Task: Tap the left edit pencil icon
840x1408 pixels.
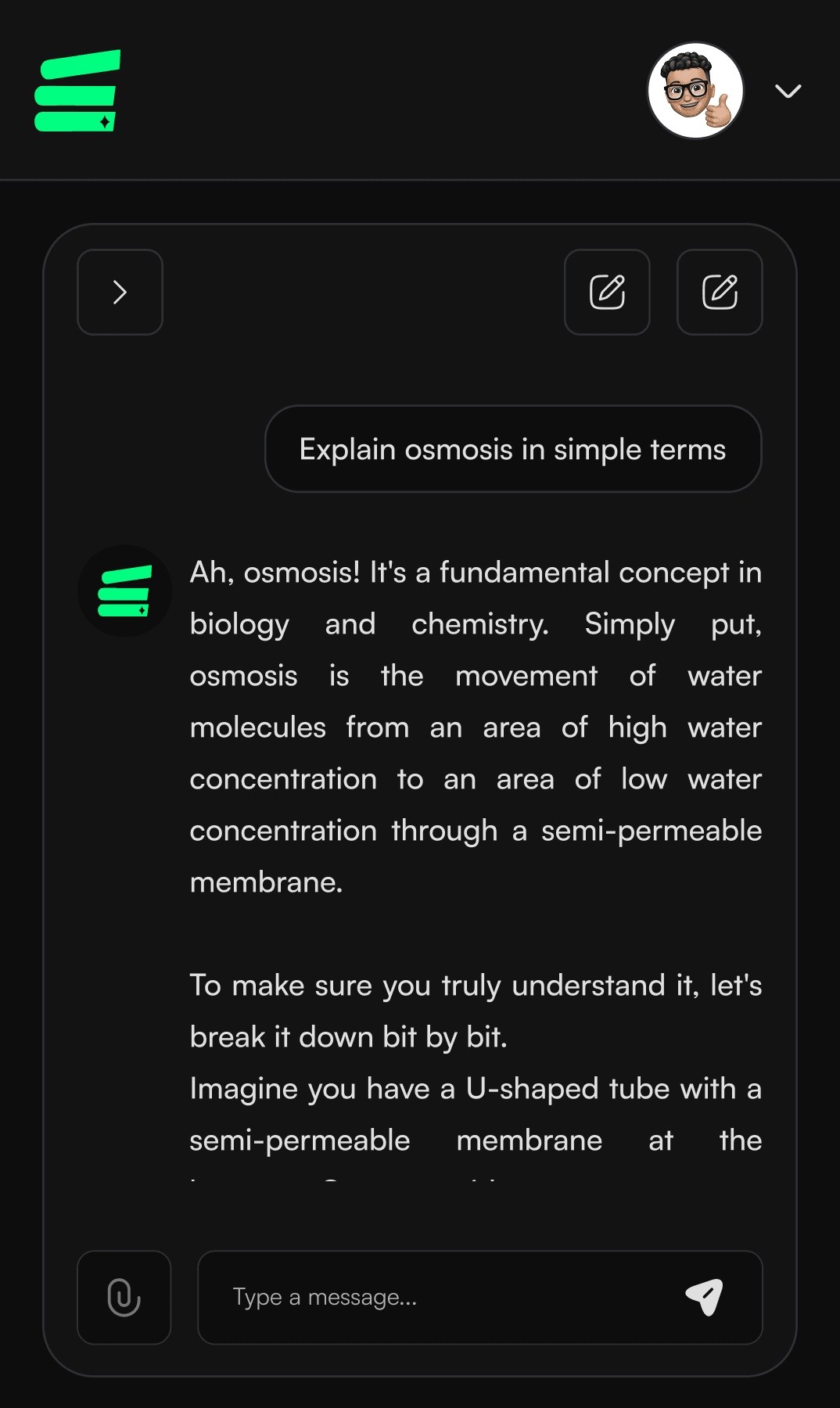Action: (607, 292)
